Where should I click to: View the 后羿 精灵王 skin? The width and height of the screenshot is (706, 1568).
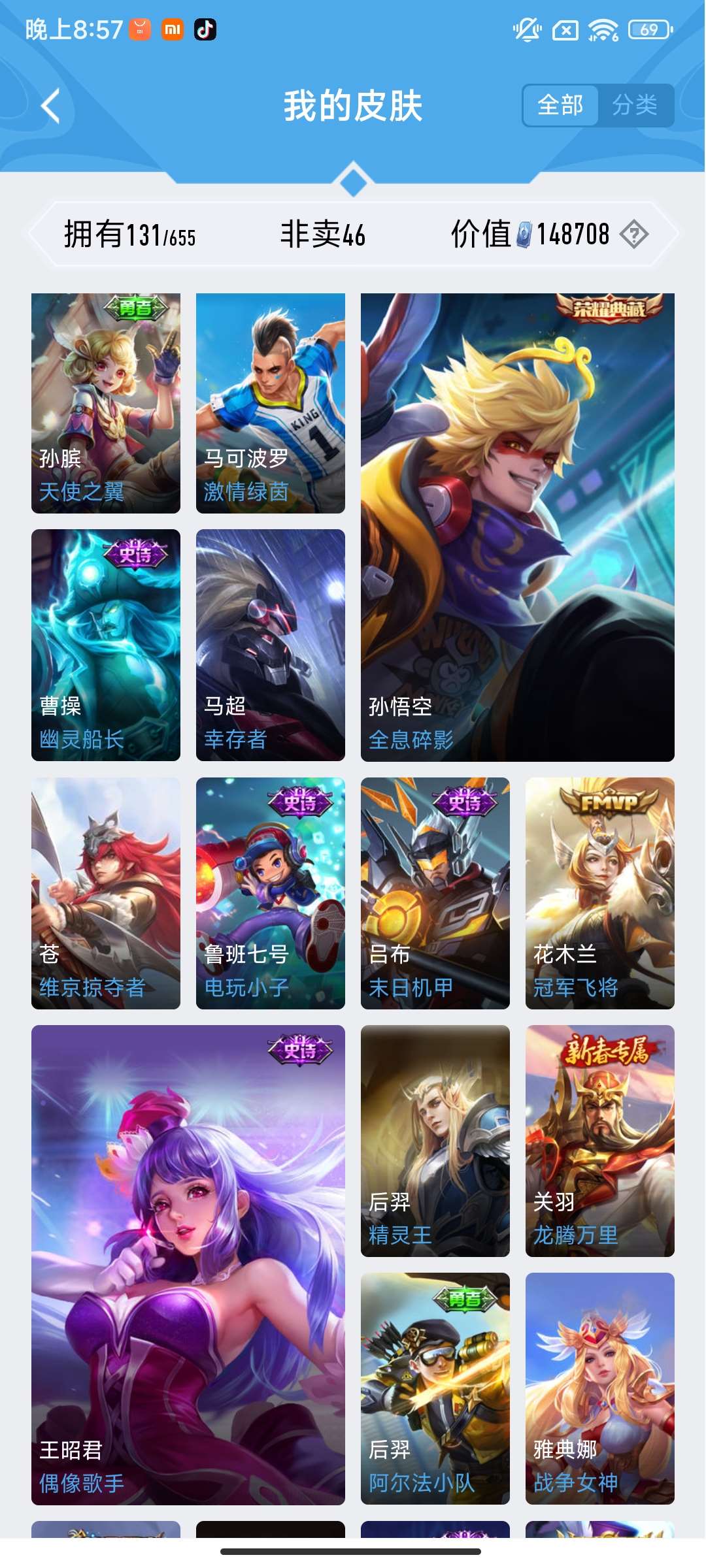(435, 1141)
